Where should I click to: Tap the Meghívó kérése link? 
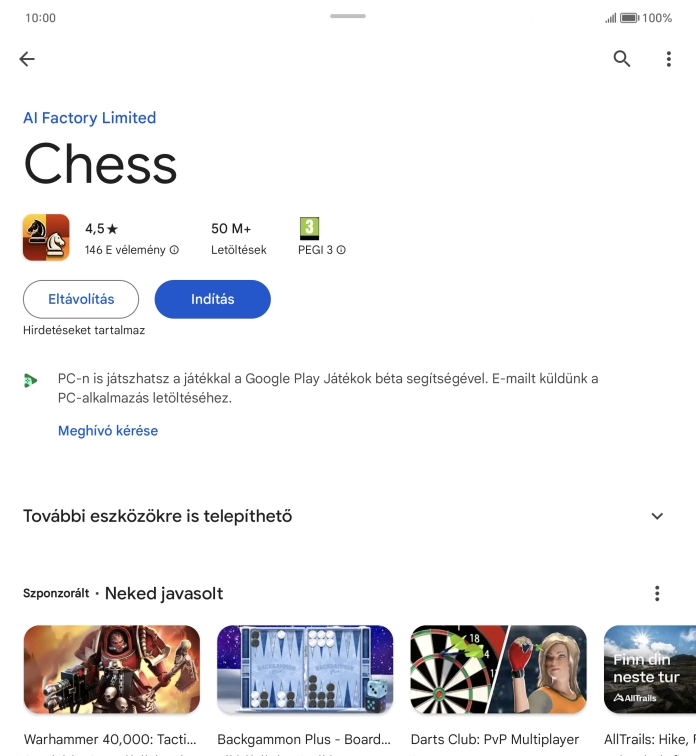[108, 431]
